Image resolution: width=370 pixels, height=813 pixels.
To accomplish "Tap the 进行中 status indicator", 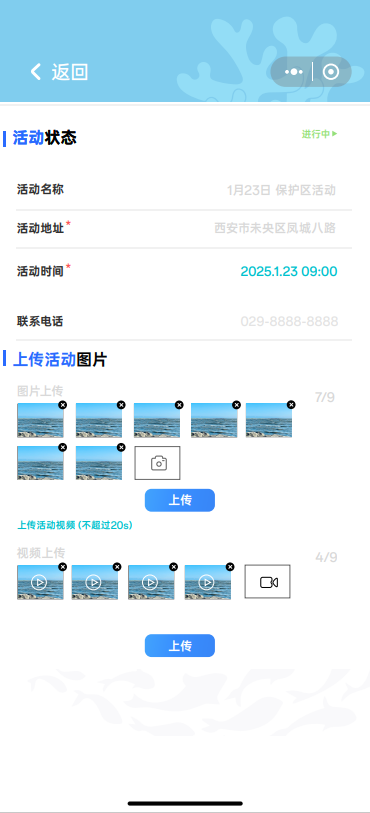I will click(x=320, y=134).
